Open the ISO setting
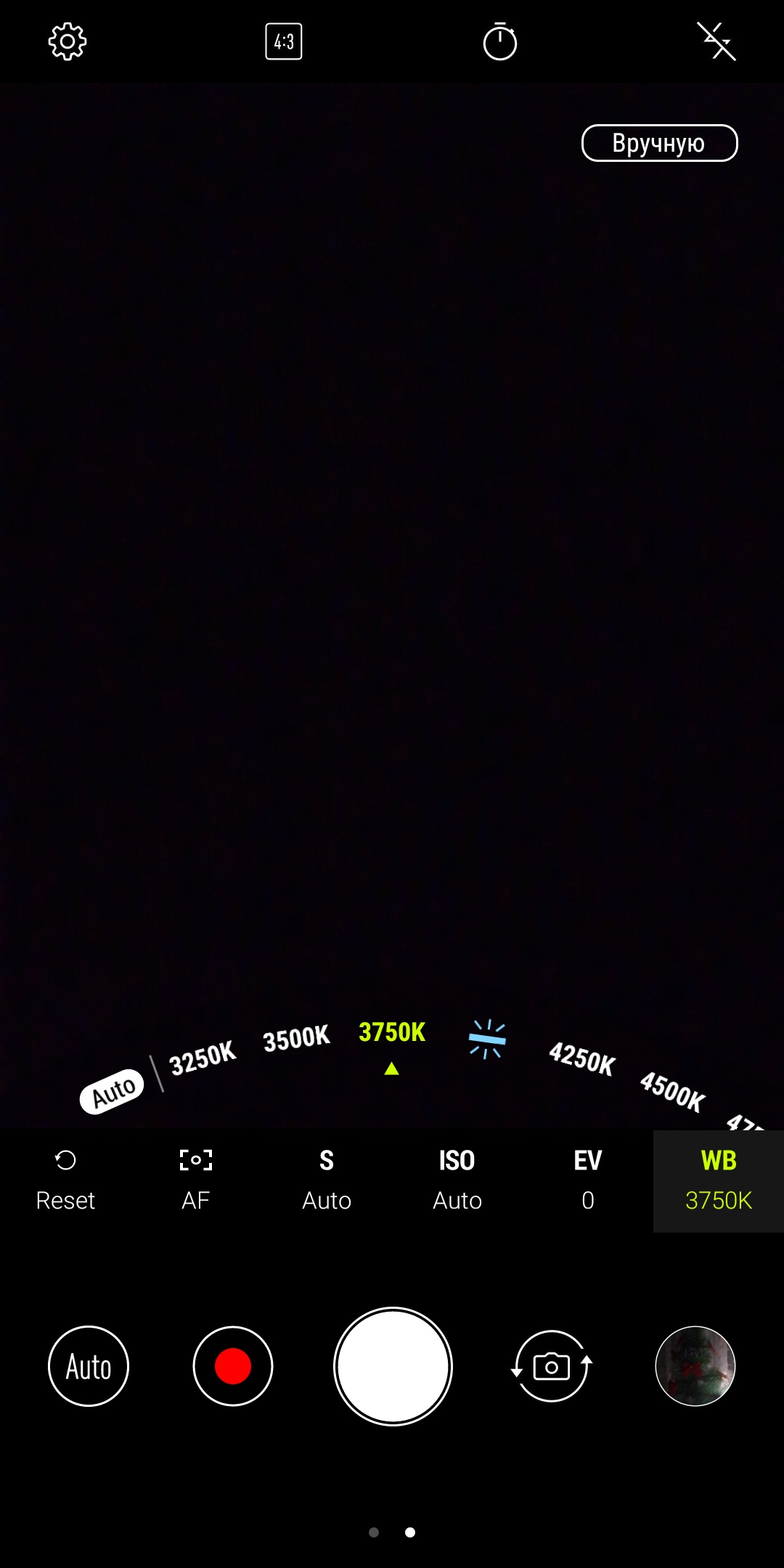This screenshot has height=1568, width=784. 457,1180
